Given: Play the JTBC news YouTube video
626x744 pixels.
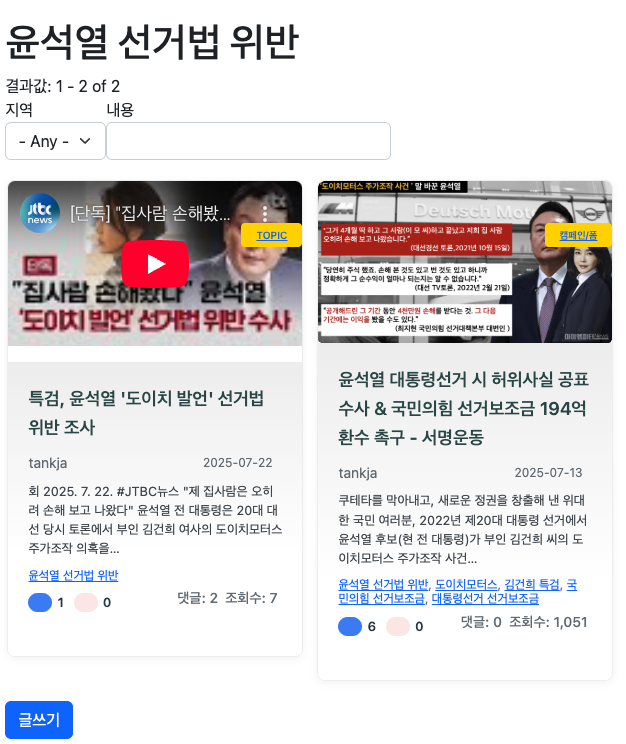Looking at the screenshot, I should point(155,264).
